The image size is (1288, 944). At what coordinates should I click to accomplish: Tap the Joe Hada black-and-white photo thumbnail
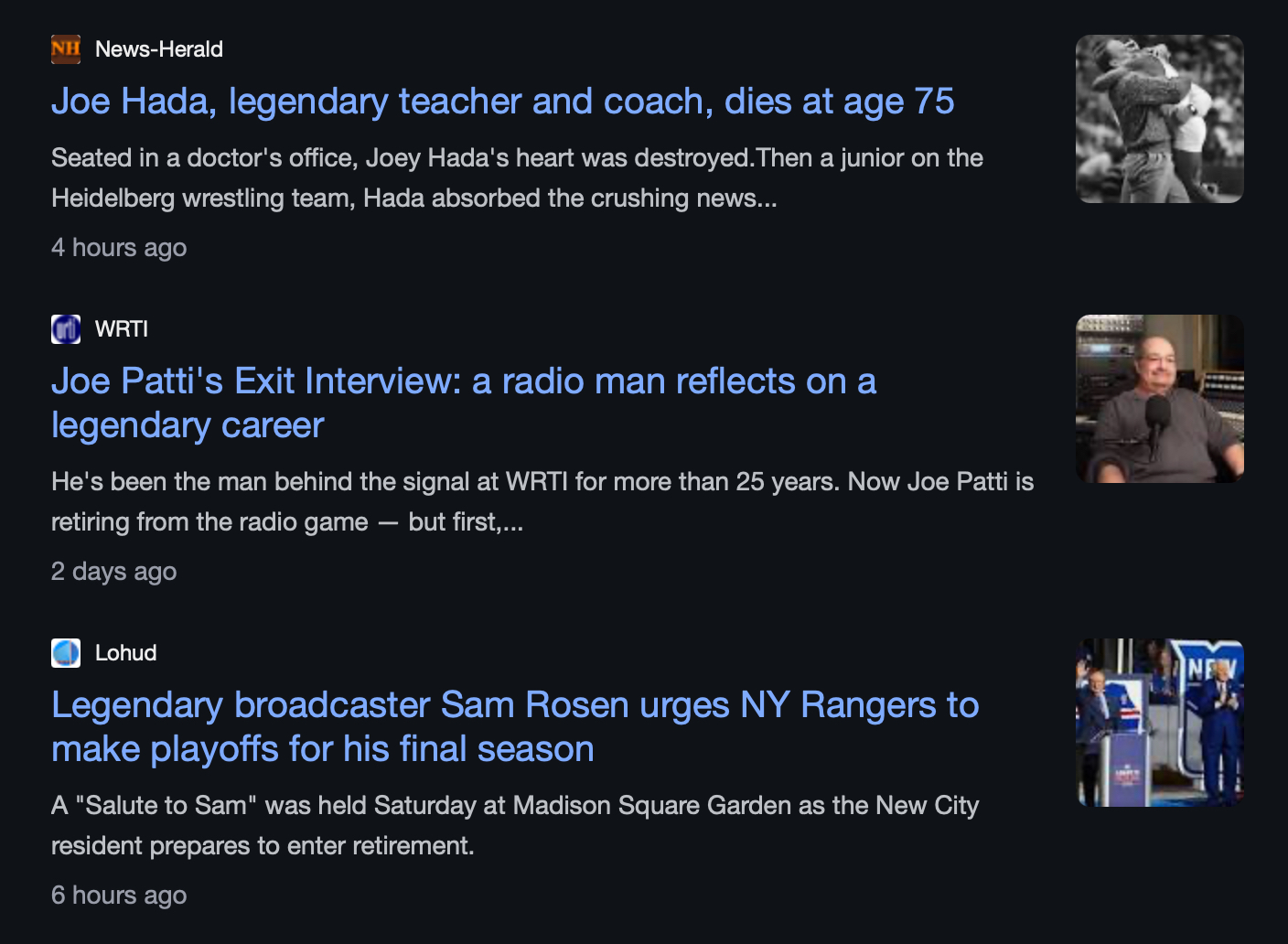pyautogui.click(x=1159, y=119)
